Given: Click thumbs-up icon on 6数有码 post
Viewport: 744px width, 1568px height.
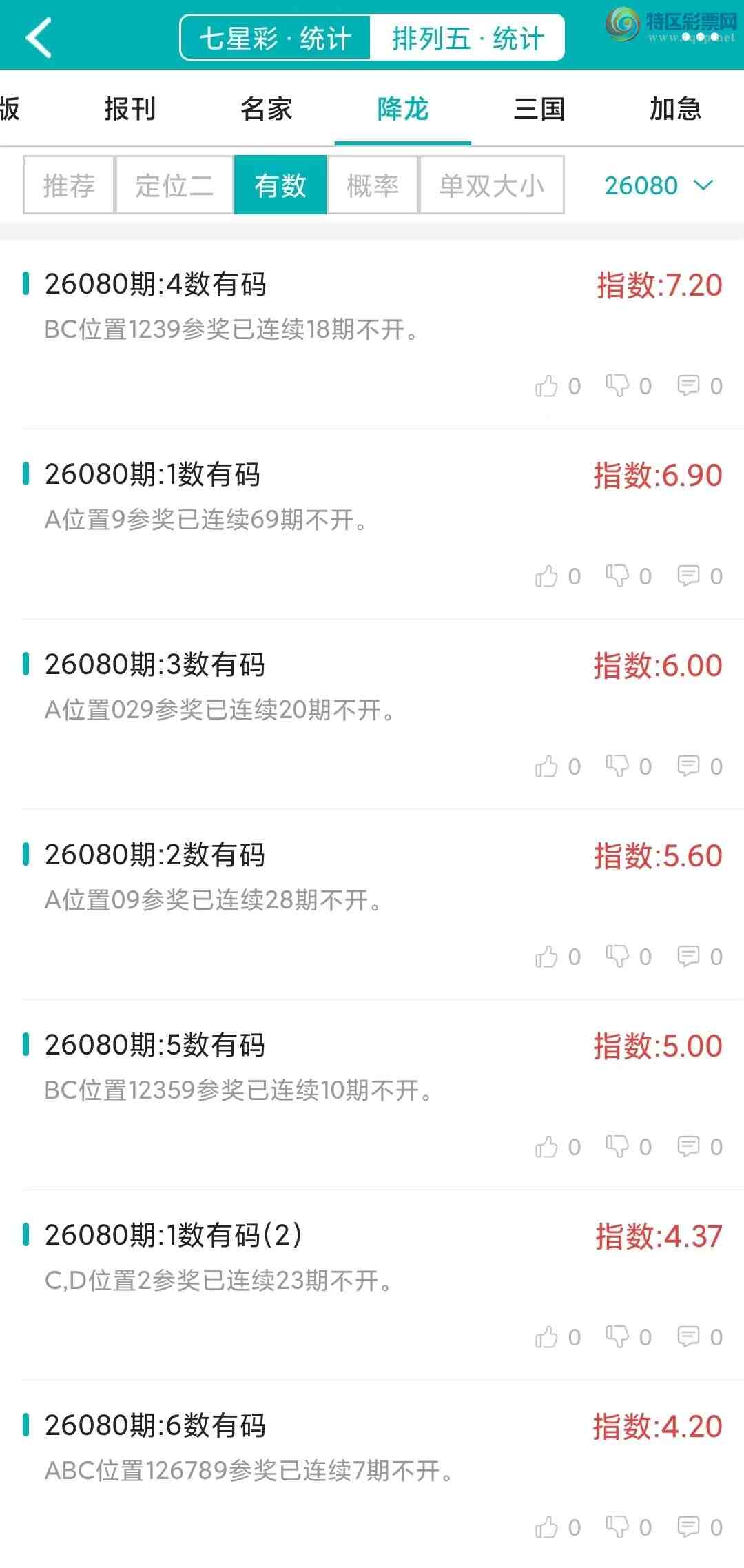Looking at the screenshot, I should pyautogui.click(x=548, y=1527).
